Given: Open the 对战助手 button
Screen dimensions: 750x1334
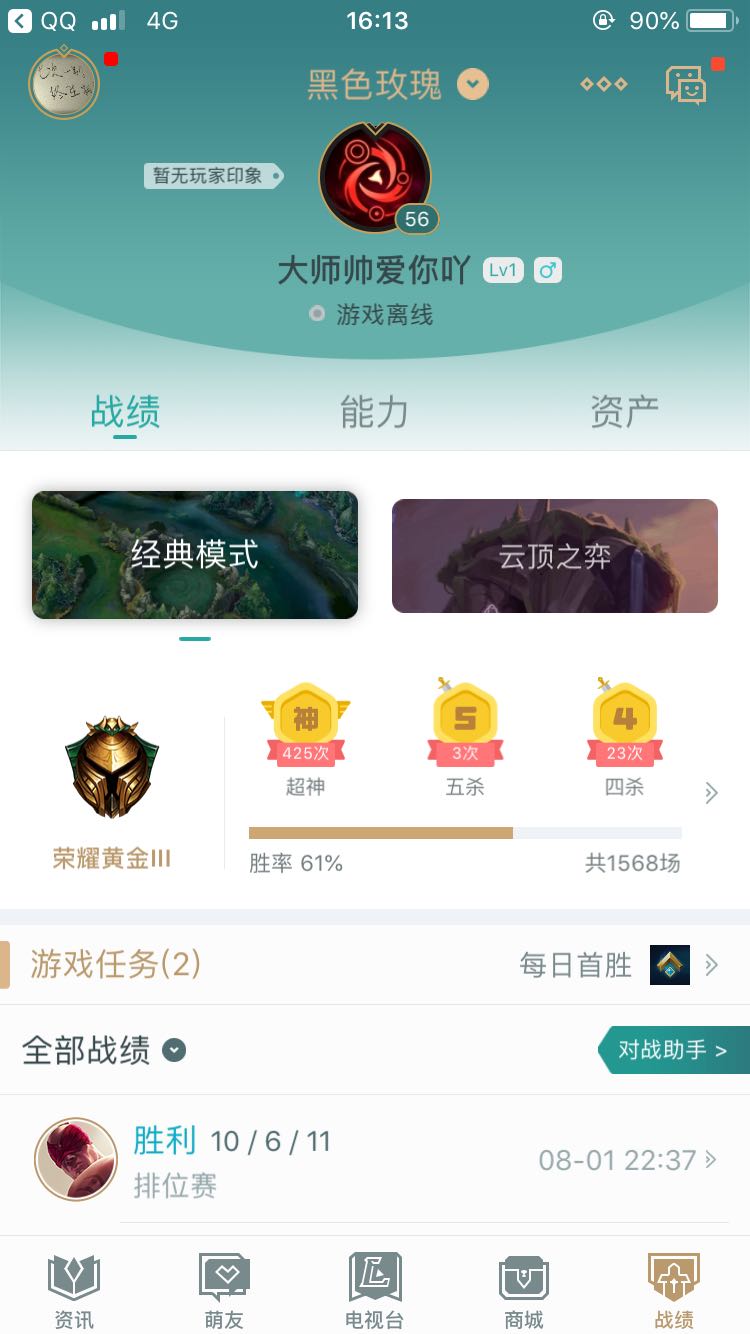Looking at the screenshot, I should [x=672, y=1050].
